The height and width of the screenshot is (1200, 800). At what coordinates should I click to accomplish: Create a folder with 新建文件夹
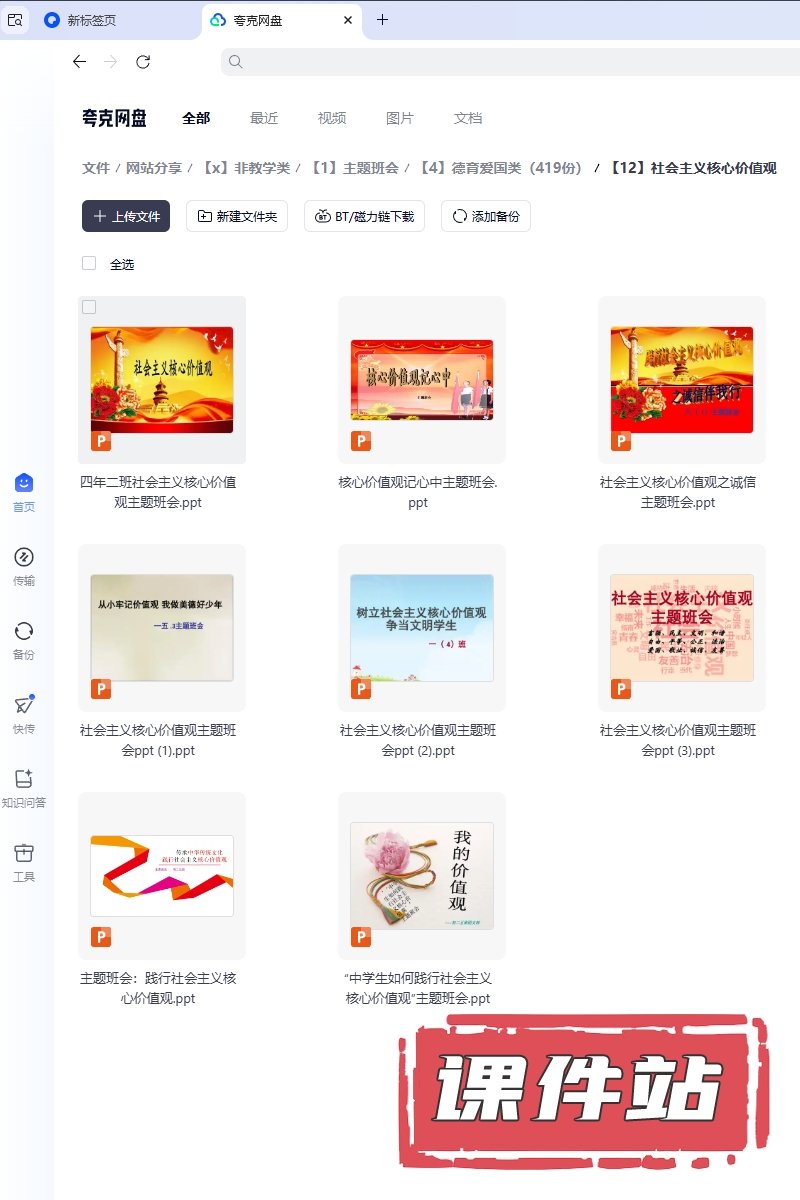tap(238, 216)
